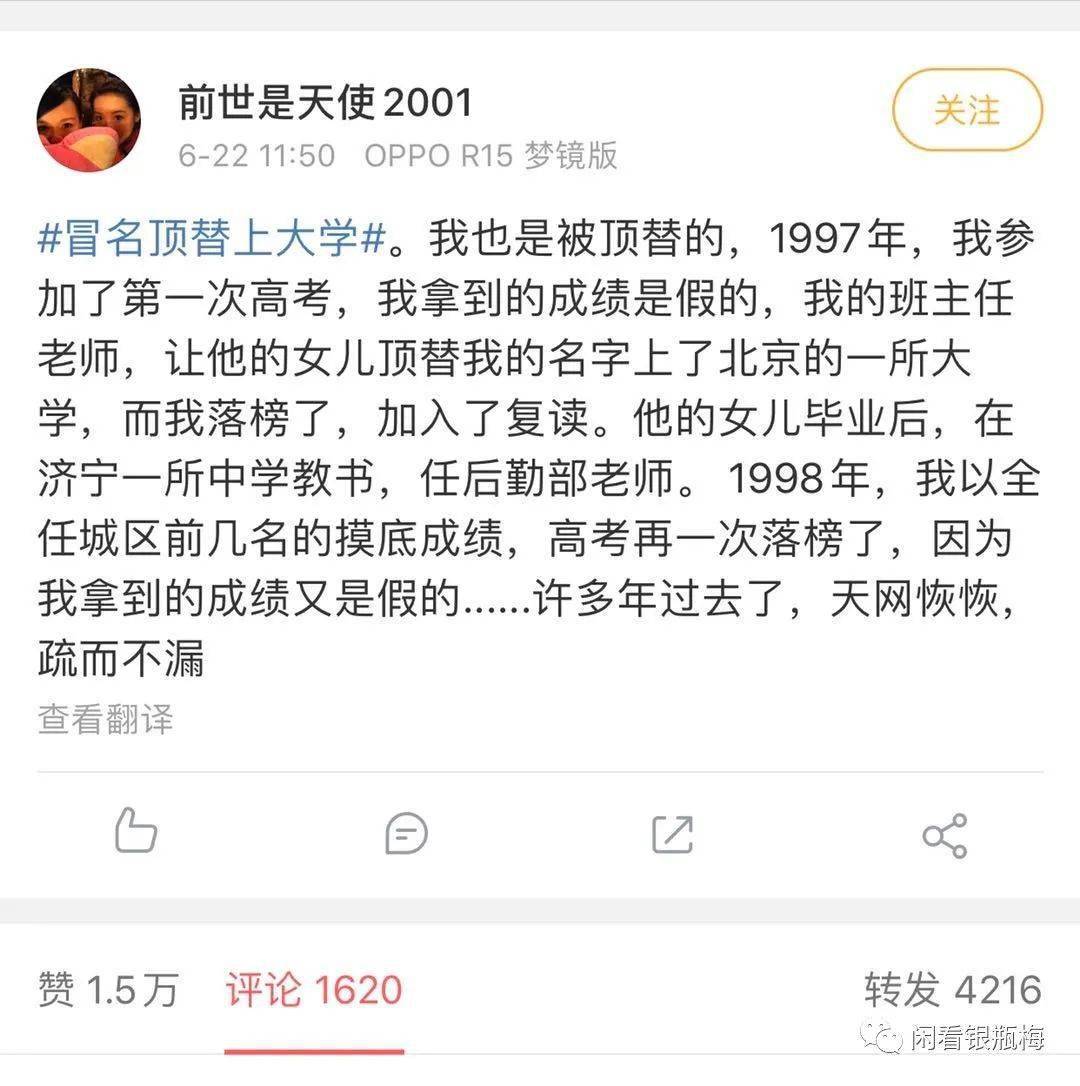Follow the user with the 关注 button
The height and width of the screenshot is (1086, 1080).
966,110
